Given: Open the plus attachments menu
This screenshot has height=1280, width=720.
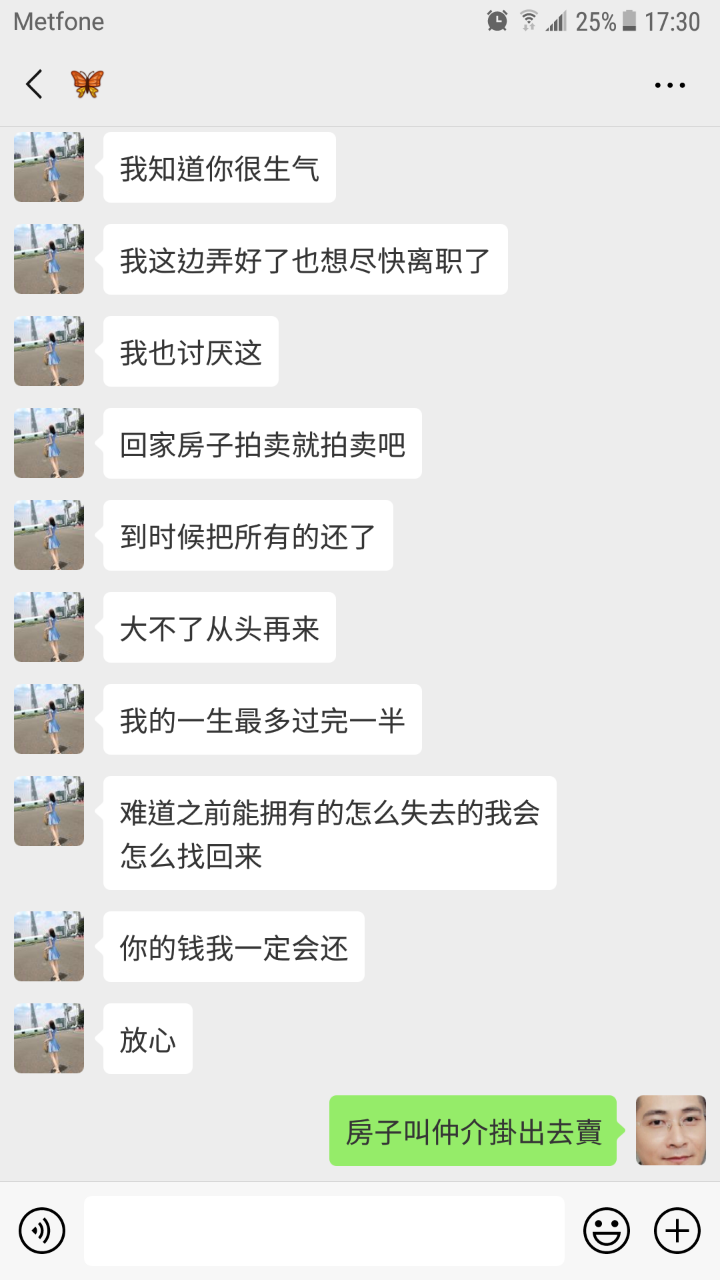Looking at the screenshot, I should click(677, 1230).
